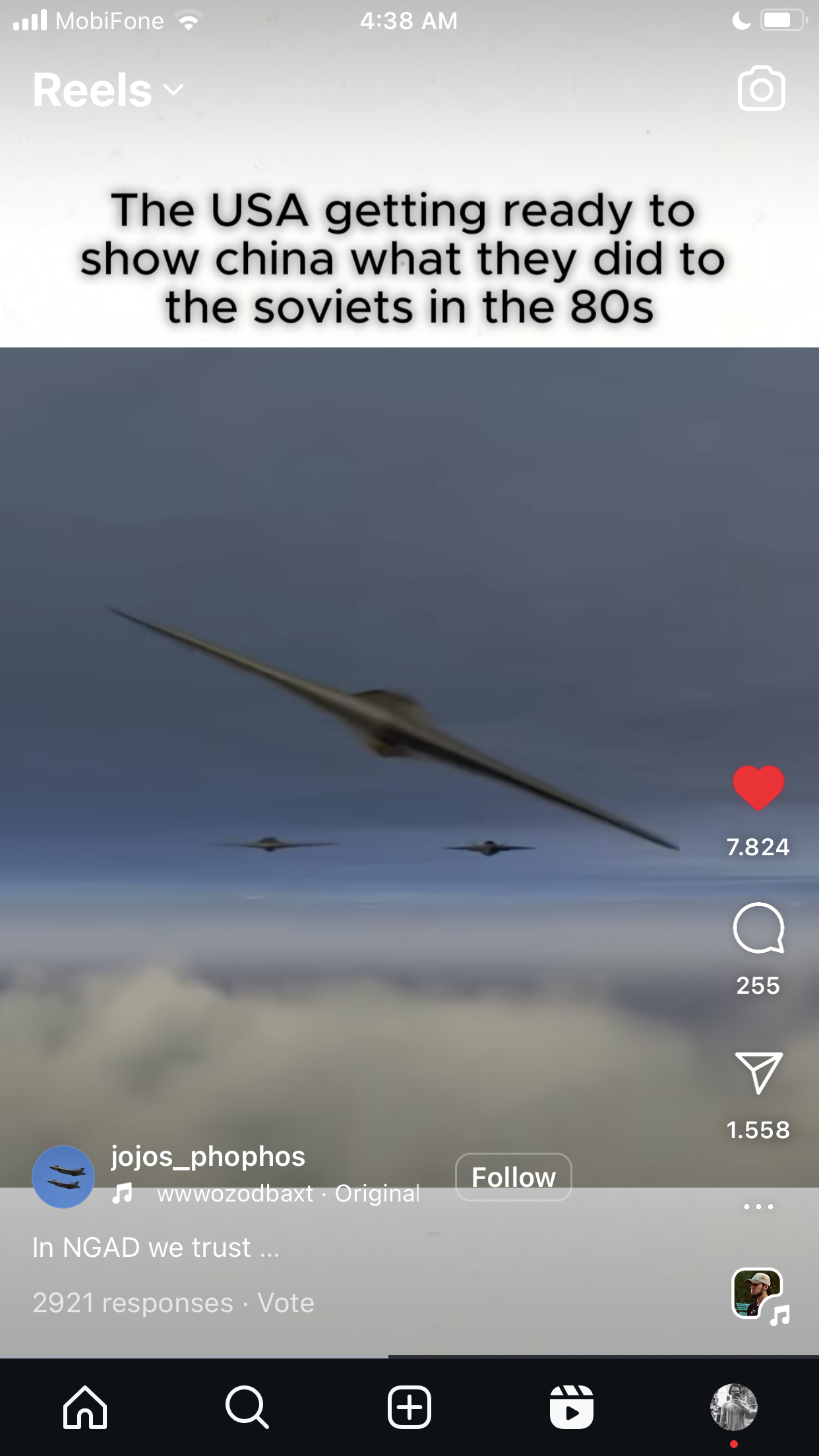Open the wwwozodbaxt Original audio page
The width and height of the screenshot is (819, 1456).
(288, 1194)
